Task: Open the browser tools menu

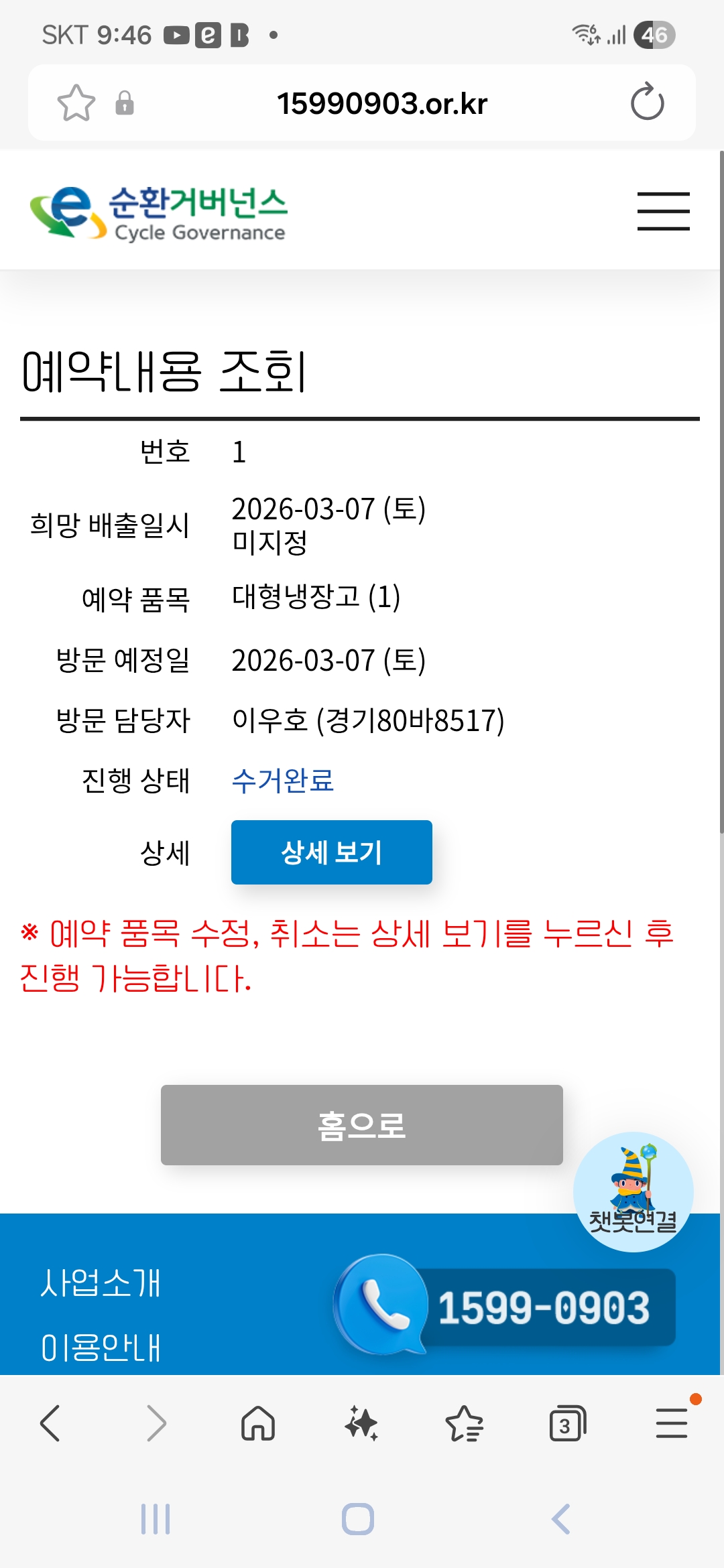Action: point(672,1423)
